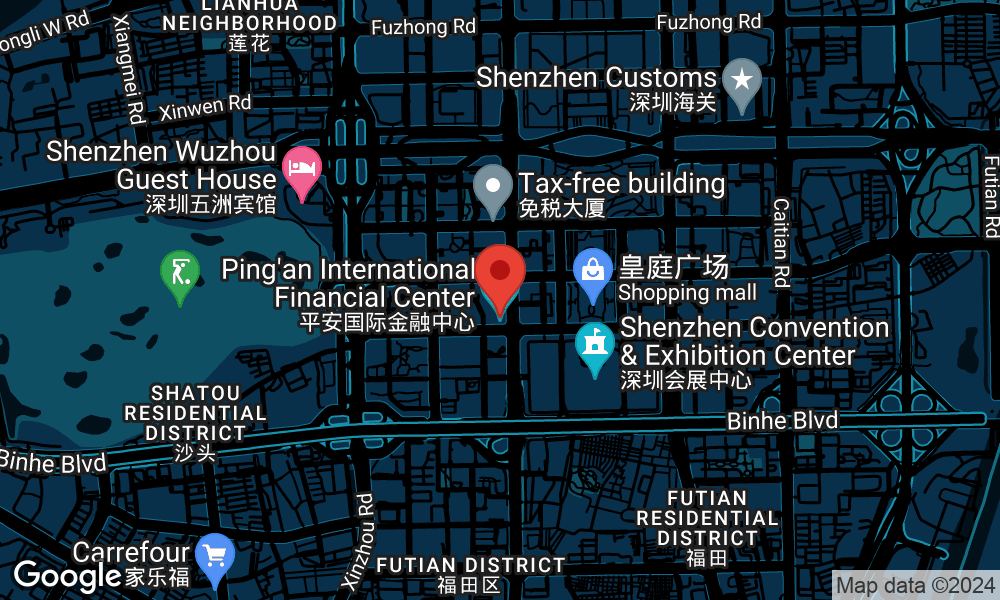Viewport: 1000px width, 600px height.
Task: Tap the green golf course marker
Action: coord(179,271)
